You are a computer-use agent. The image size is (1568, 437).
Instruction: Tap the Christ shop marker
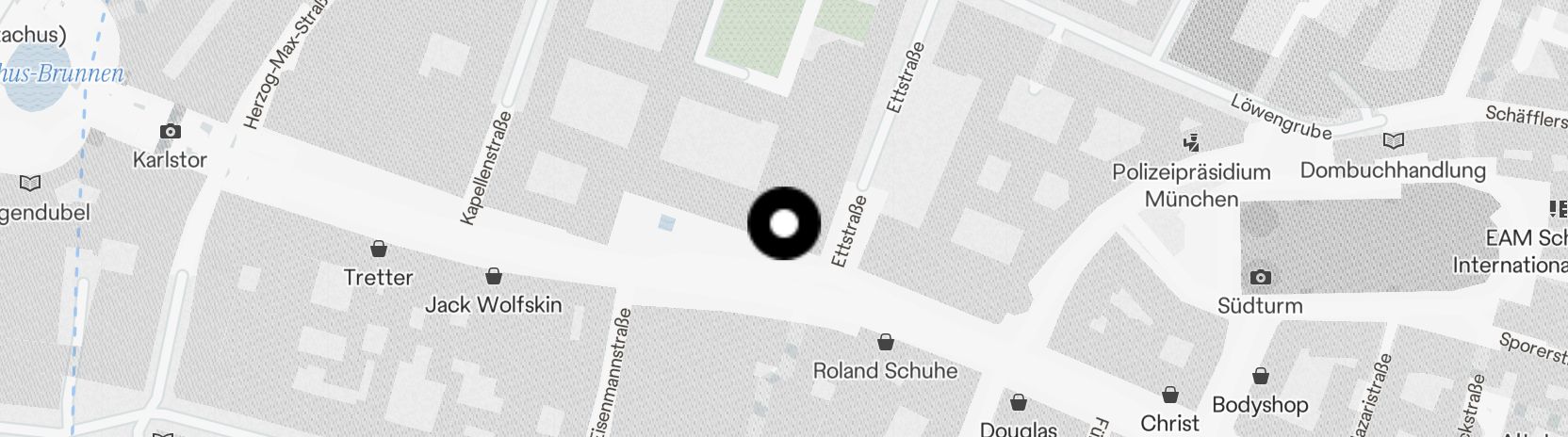[1169, 396]
